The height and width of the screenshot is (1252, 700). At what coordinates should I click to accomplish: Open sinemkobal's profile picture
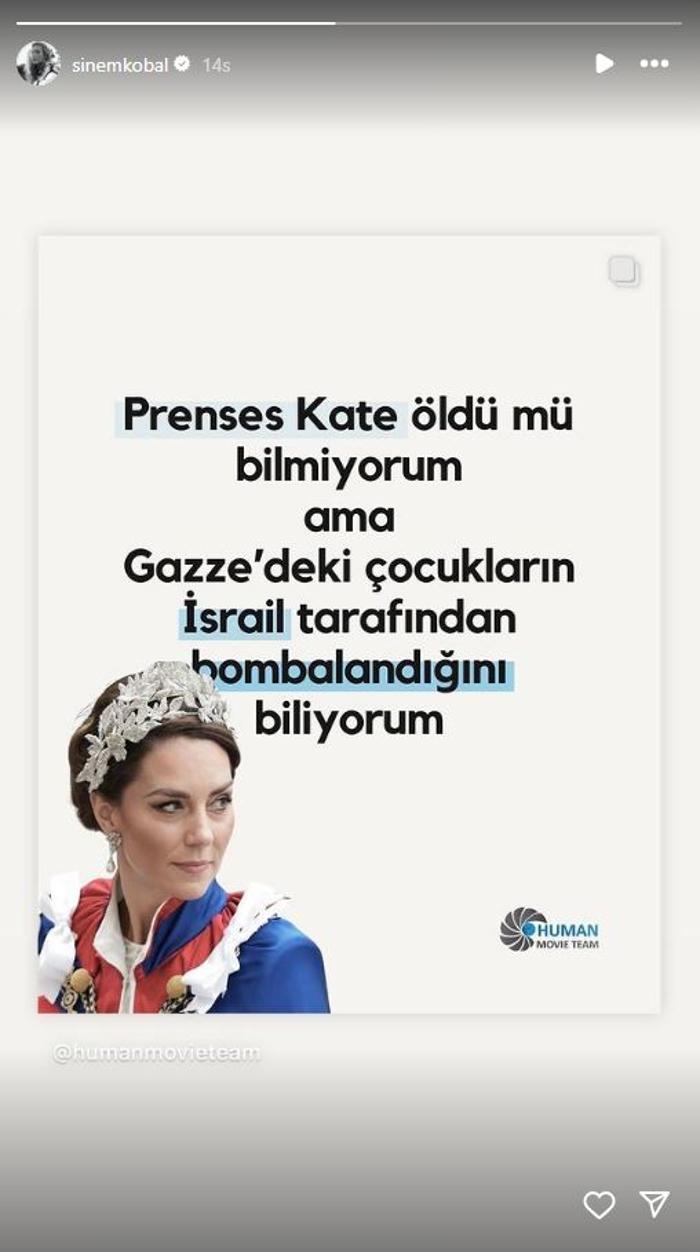[38, 64]
